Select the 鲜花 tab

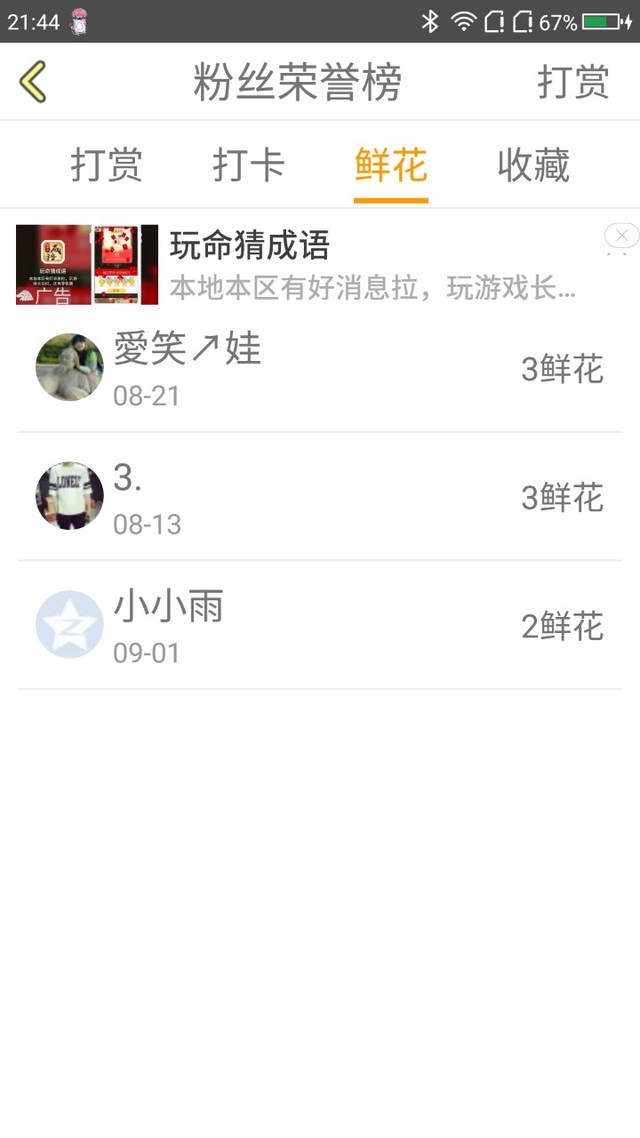[x=390, y=166]
